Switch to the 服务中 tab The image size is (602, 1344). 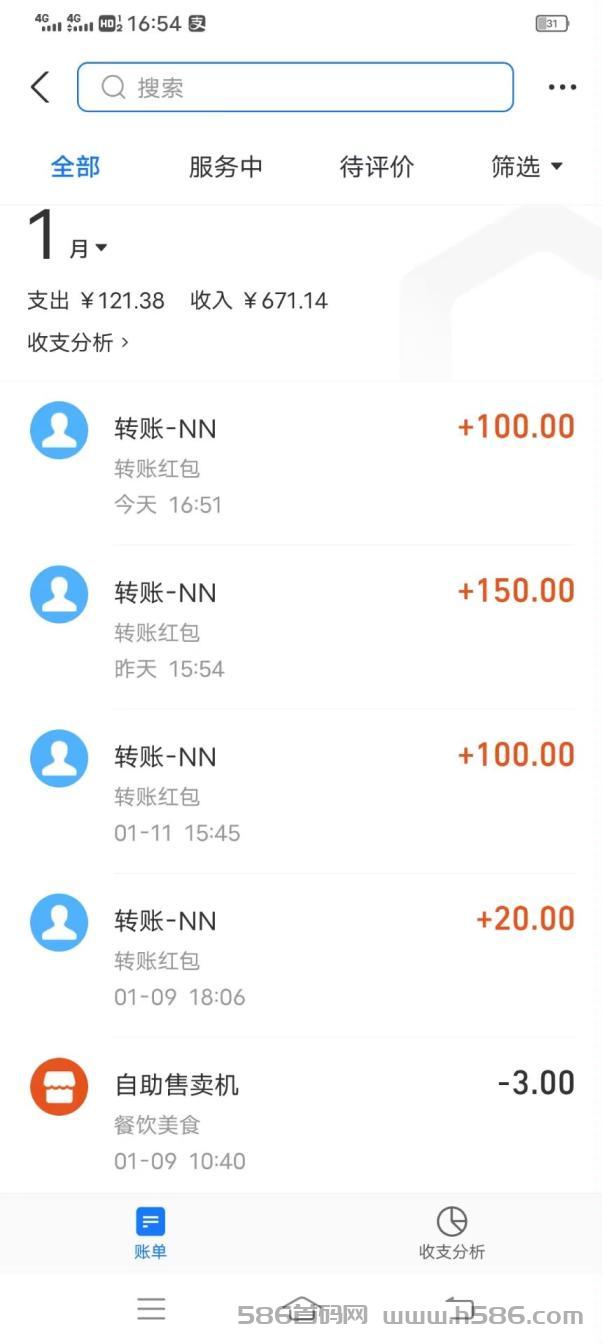tap(226, 167)
